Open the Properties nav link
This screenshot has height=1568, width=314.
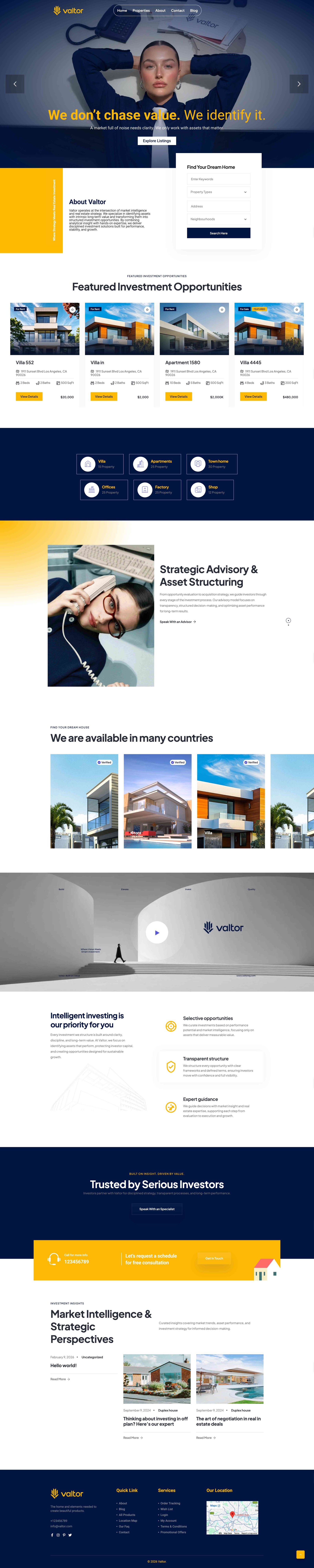coord(141,10)
